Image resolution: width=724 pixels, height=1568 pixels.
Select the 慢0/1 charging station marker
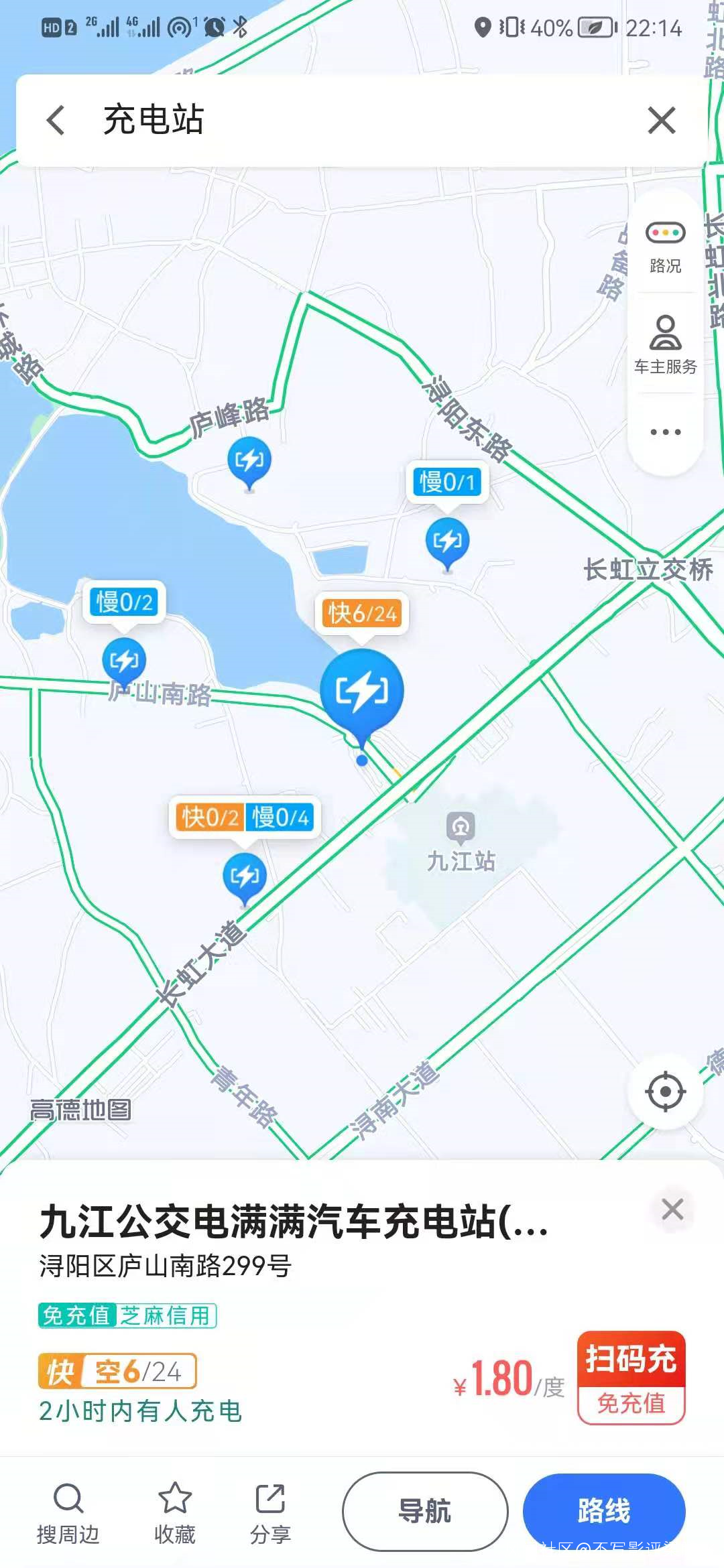click(447, 541)
